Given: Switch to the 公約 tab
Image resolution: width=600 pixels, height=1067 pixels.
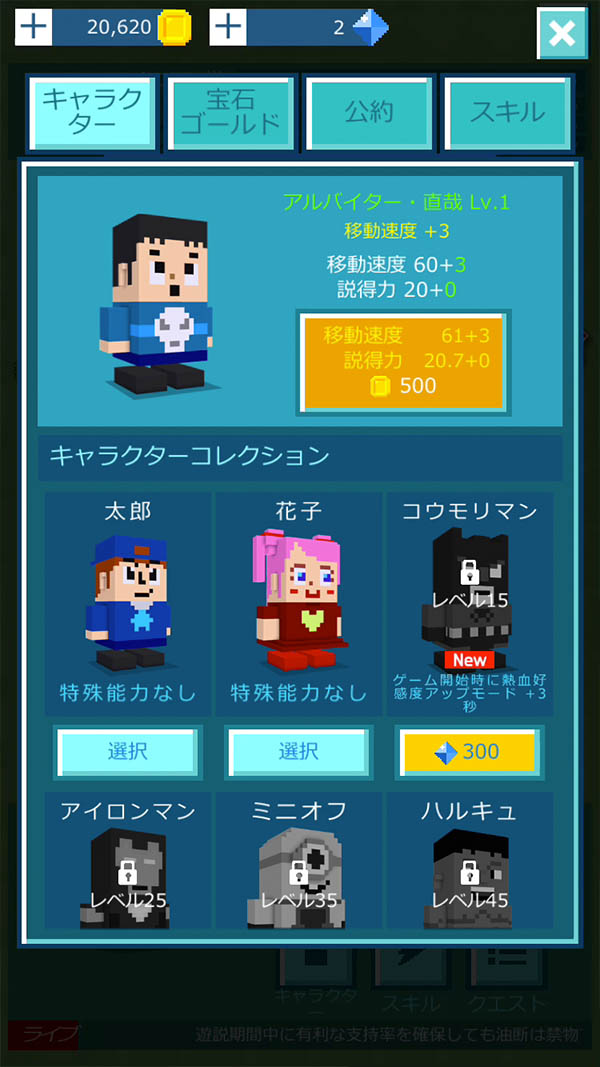Looking at the screenshot, I should coord(369,112).
